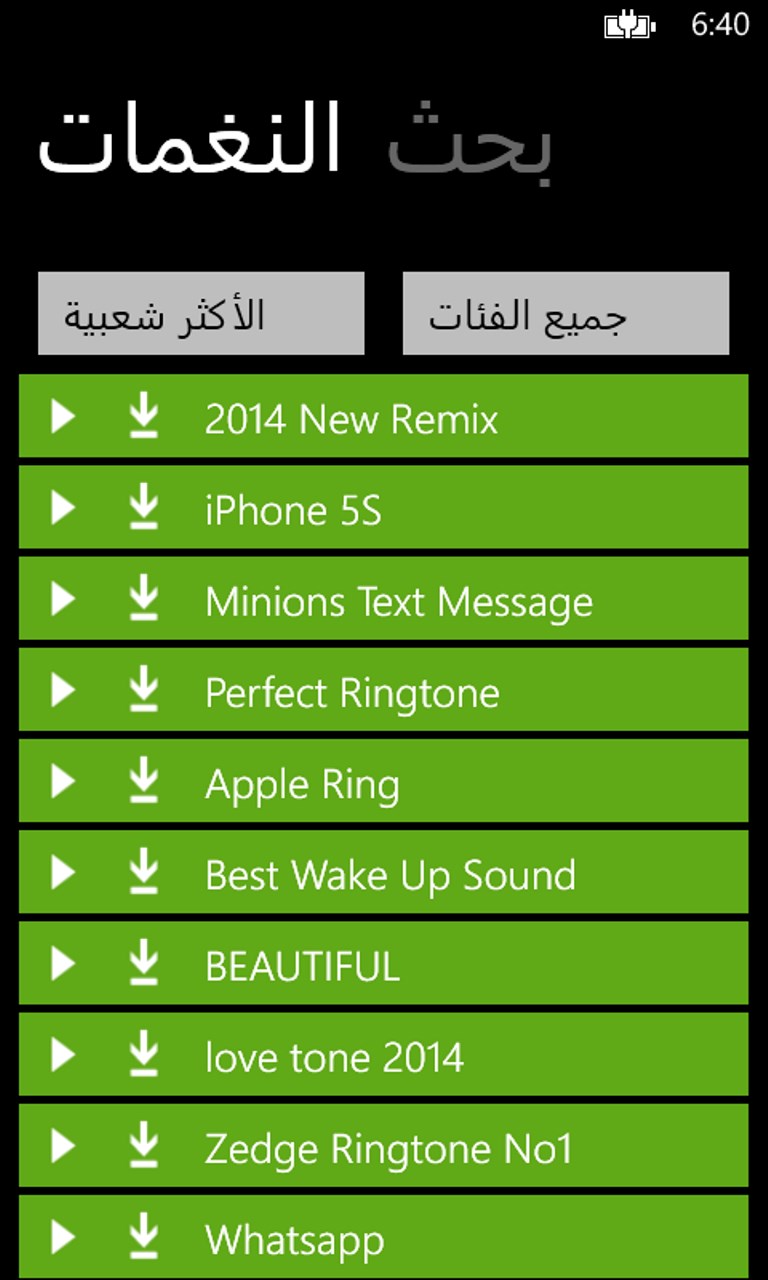Download the Apple Ring tone
The width and height of the screenshot is (768, 1280).
tap(145, 781)
